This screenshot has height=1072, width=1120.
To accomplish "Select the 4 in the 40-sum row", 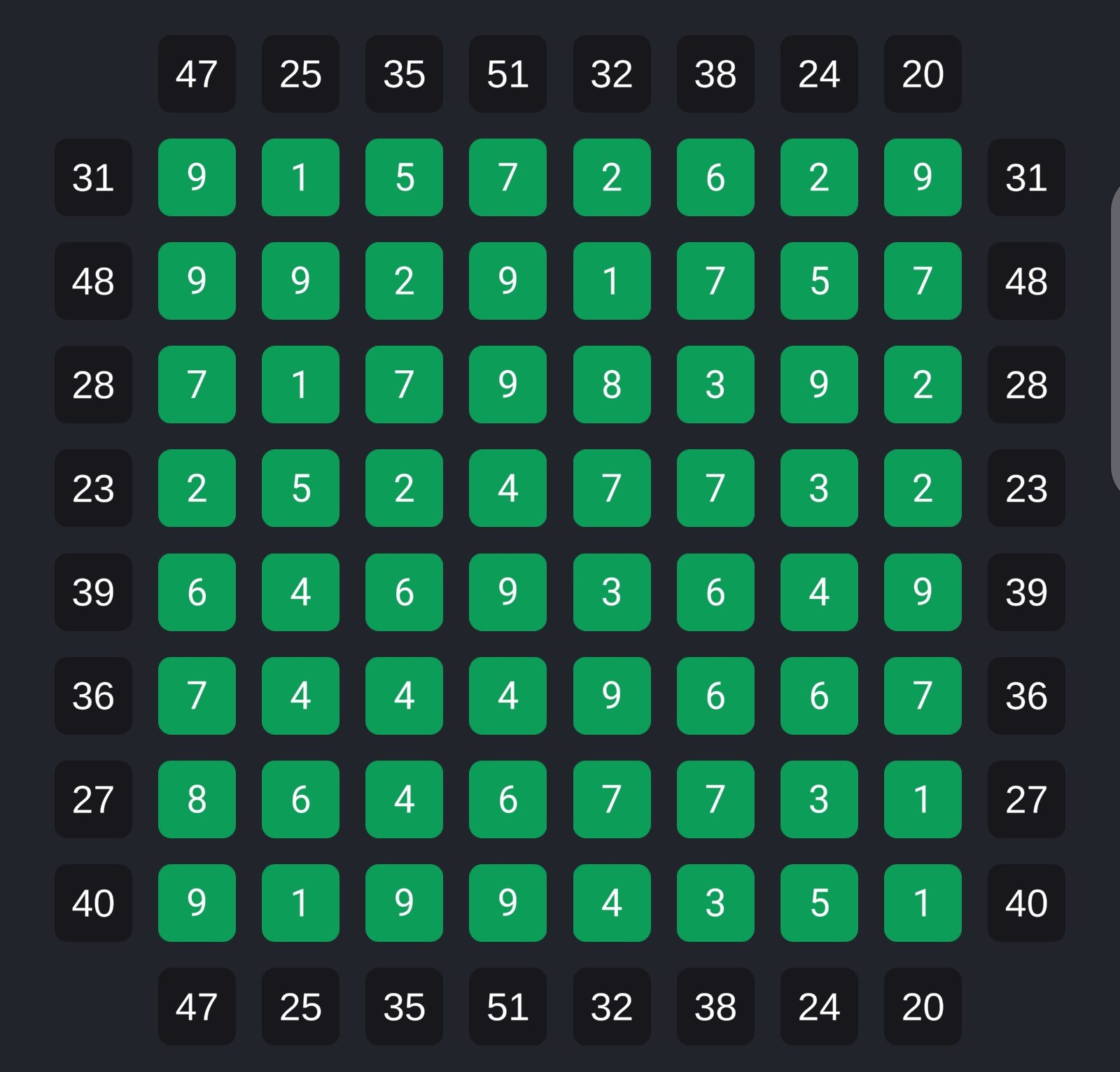I will coord(611,903).
